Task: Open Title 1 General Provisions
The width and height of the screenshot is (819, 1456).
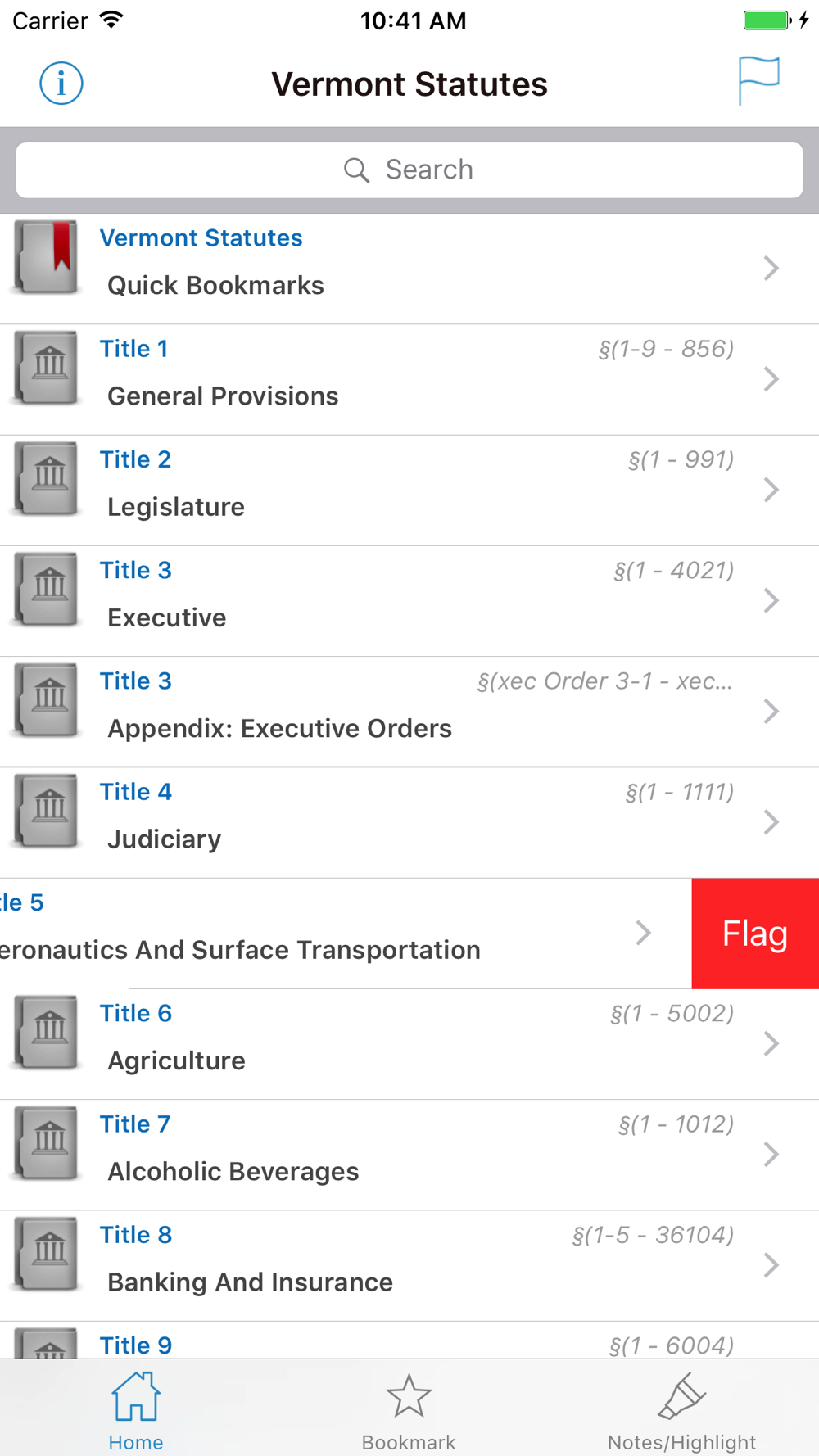Action: 409,380
